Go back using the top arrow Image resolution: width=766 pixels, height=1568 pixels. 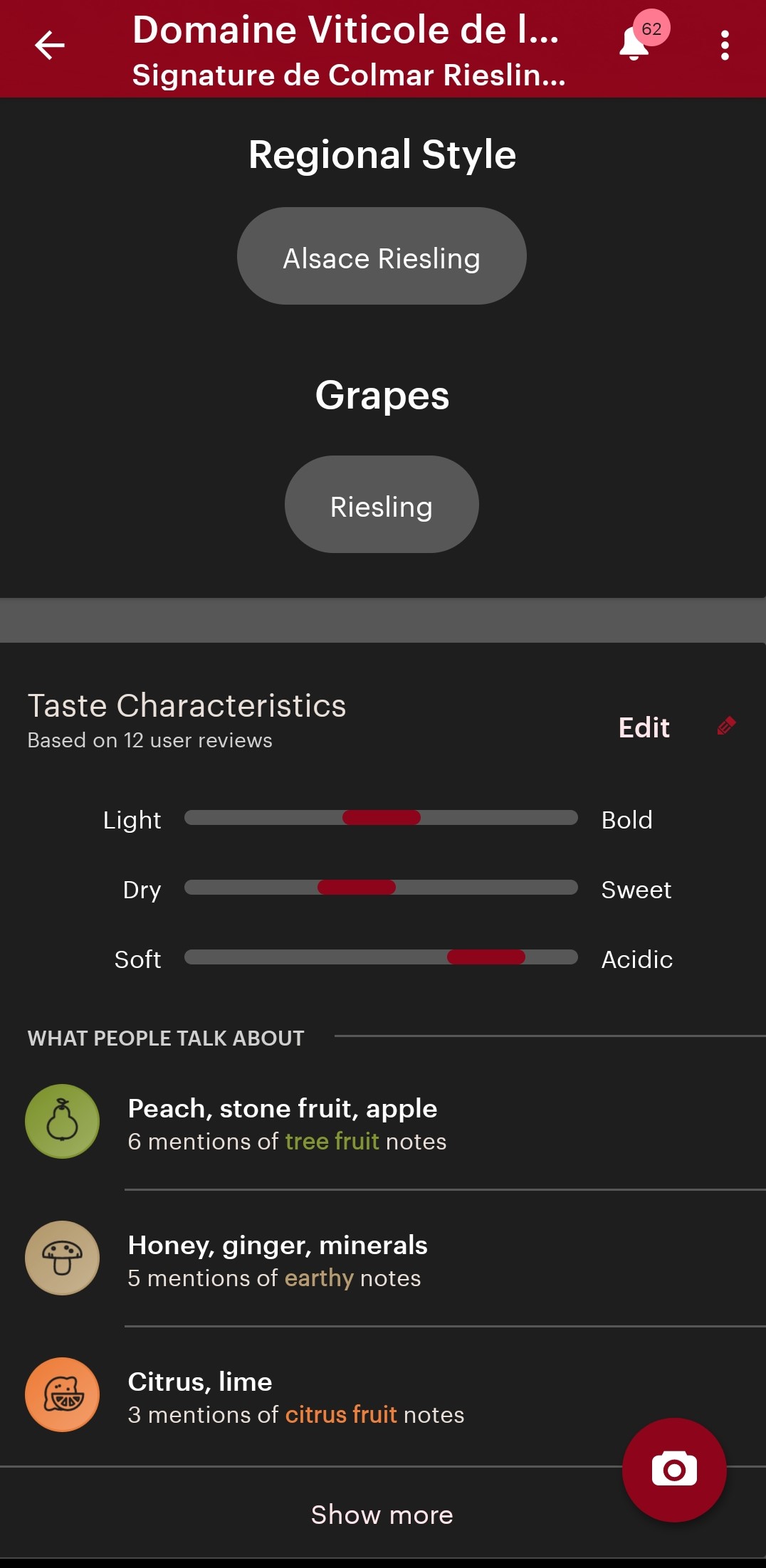click(50, 46)
